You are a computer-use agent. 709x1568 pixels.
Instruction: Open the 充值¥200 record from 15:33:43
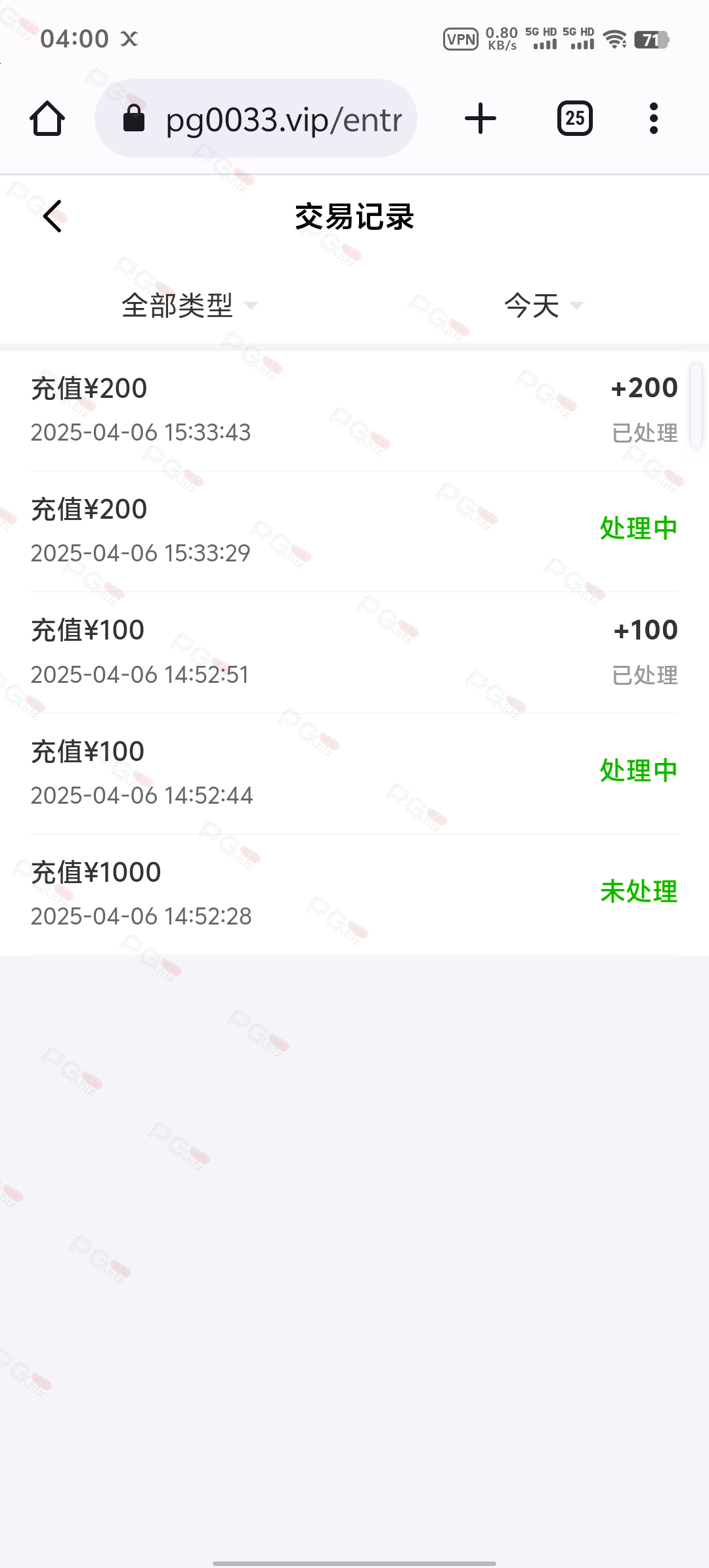pos(354,410)
